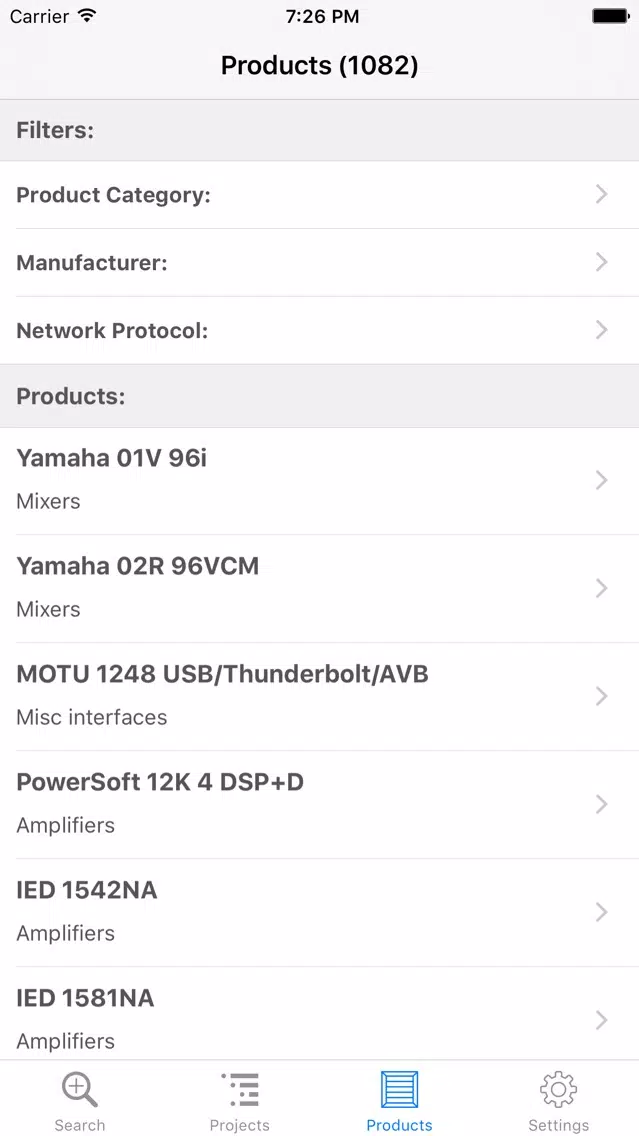The height and width of the screenshot is (1136, 639).
Task: Open the Manufacturer filter
Action: pos(320,262)
